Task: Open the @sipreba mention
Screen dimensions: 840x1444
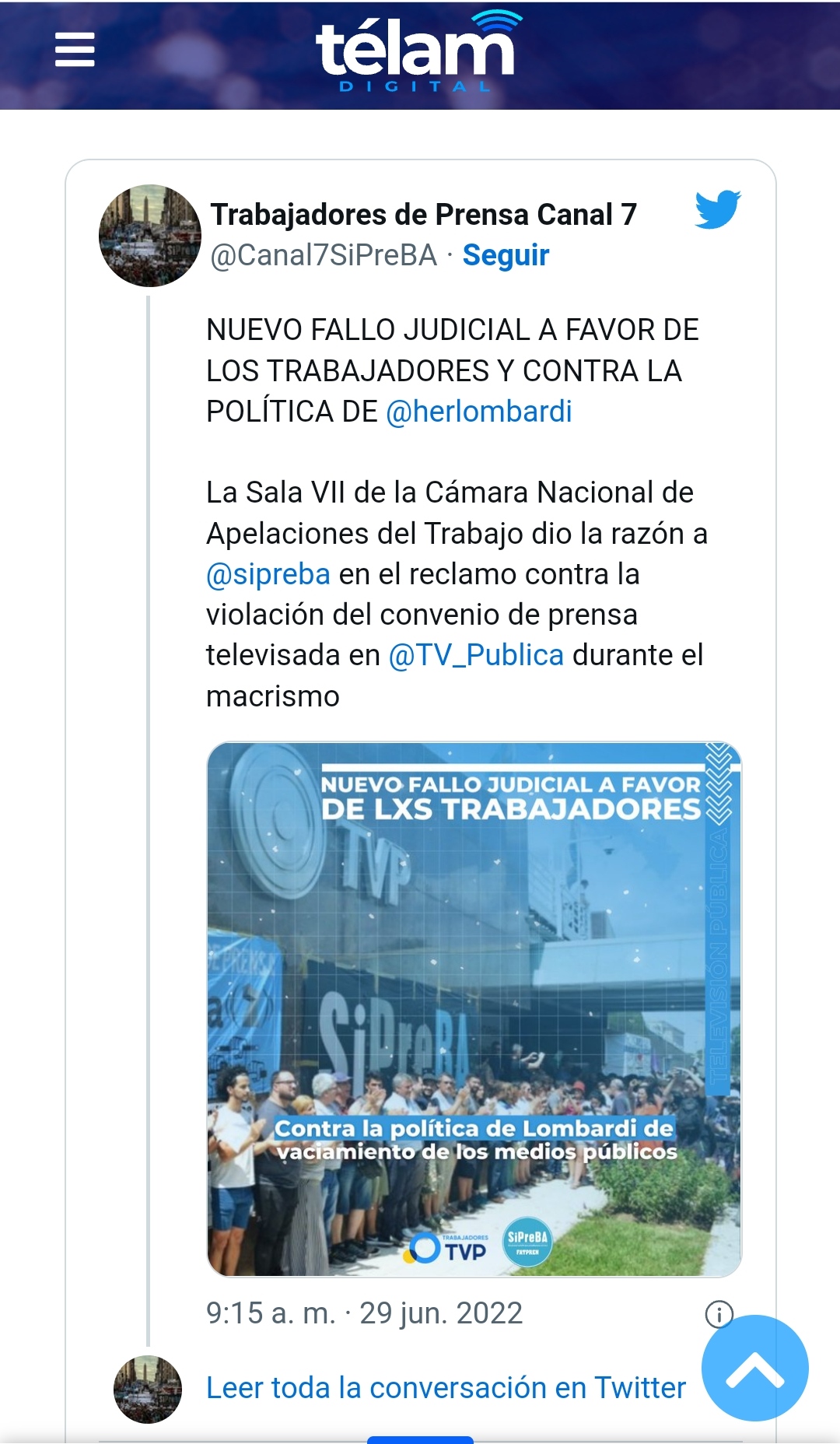Action: [268, 574]
